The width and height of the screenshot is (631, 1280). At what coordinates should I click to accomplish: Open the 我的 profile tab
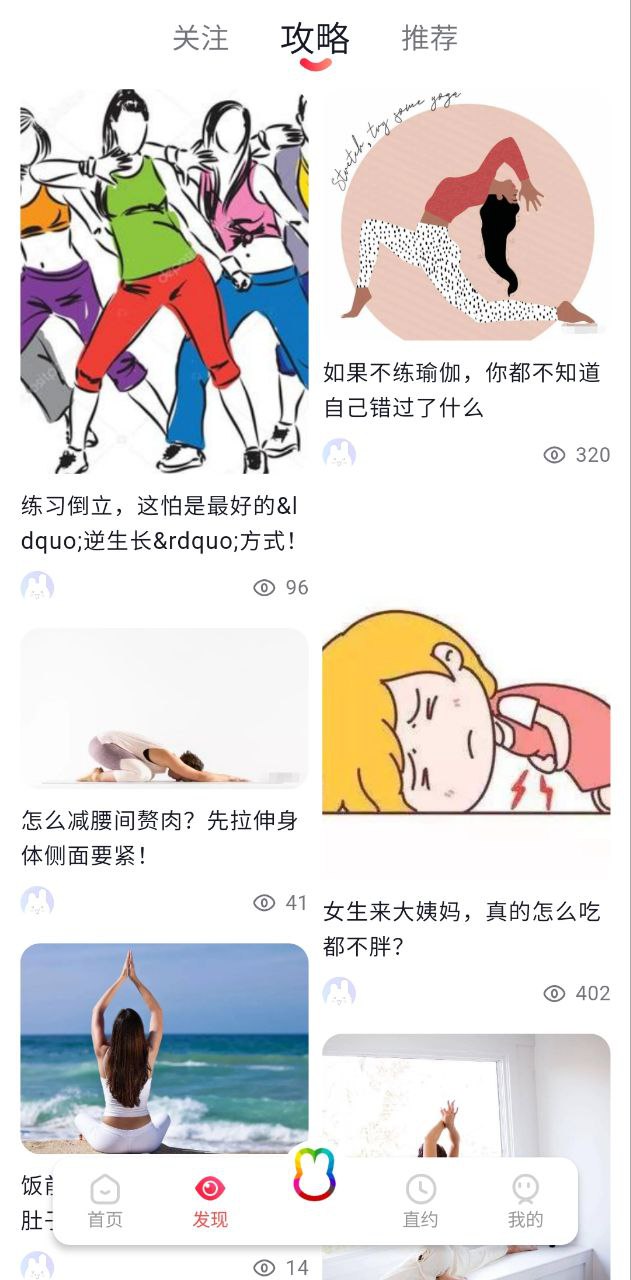(525, 1200)
